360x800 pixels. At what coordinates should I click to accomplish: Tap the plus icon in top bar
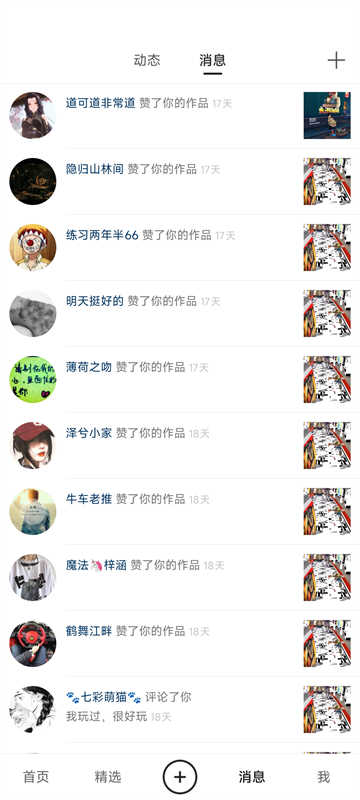(336, 60)
